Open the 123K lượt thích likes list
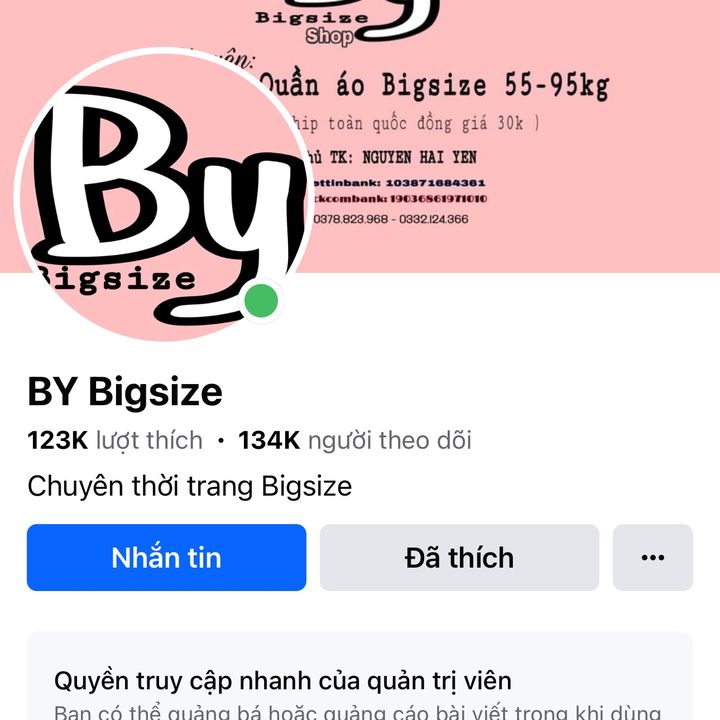720x720 pixels. tap(115, 440)
